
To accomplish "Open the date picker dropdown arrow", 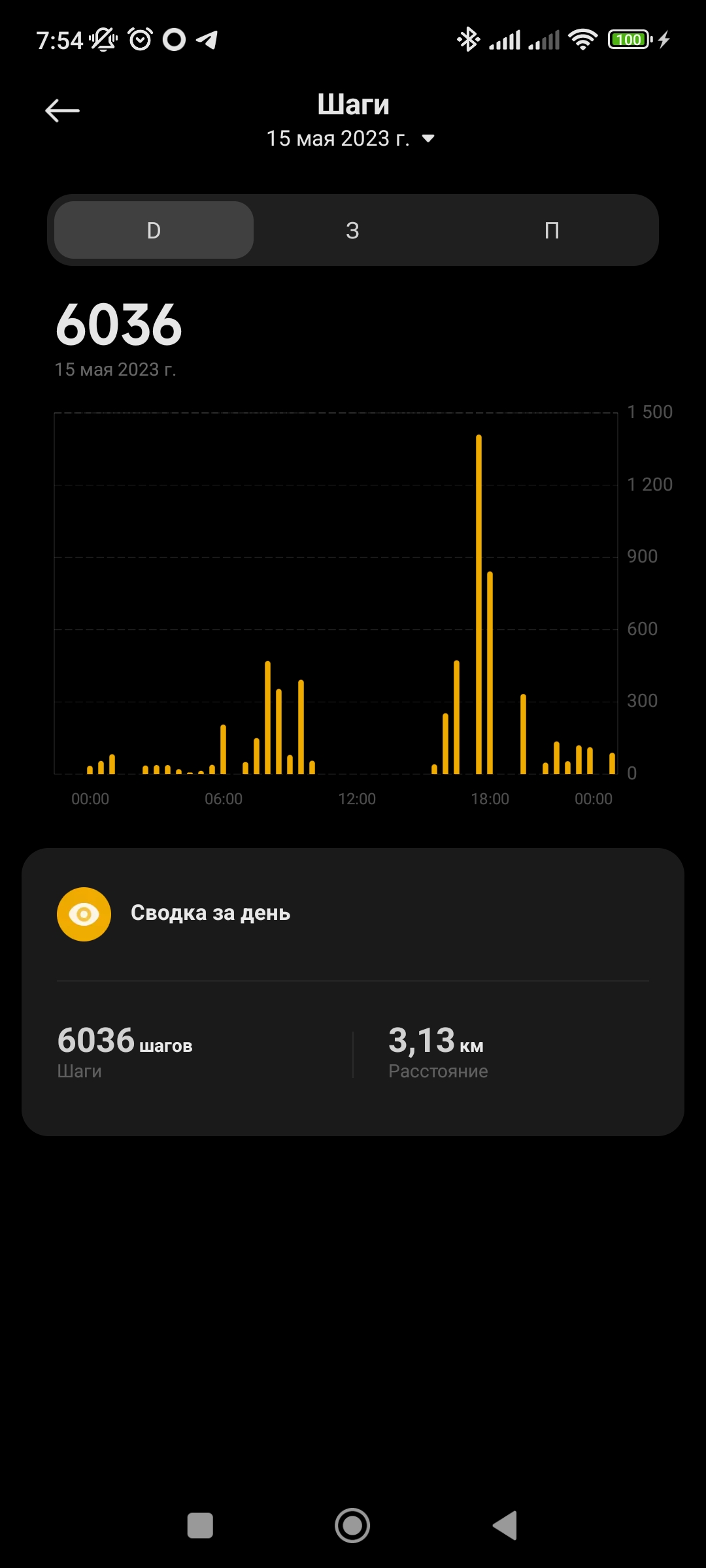I will point(428,139).
